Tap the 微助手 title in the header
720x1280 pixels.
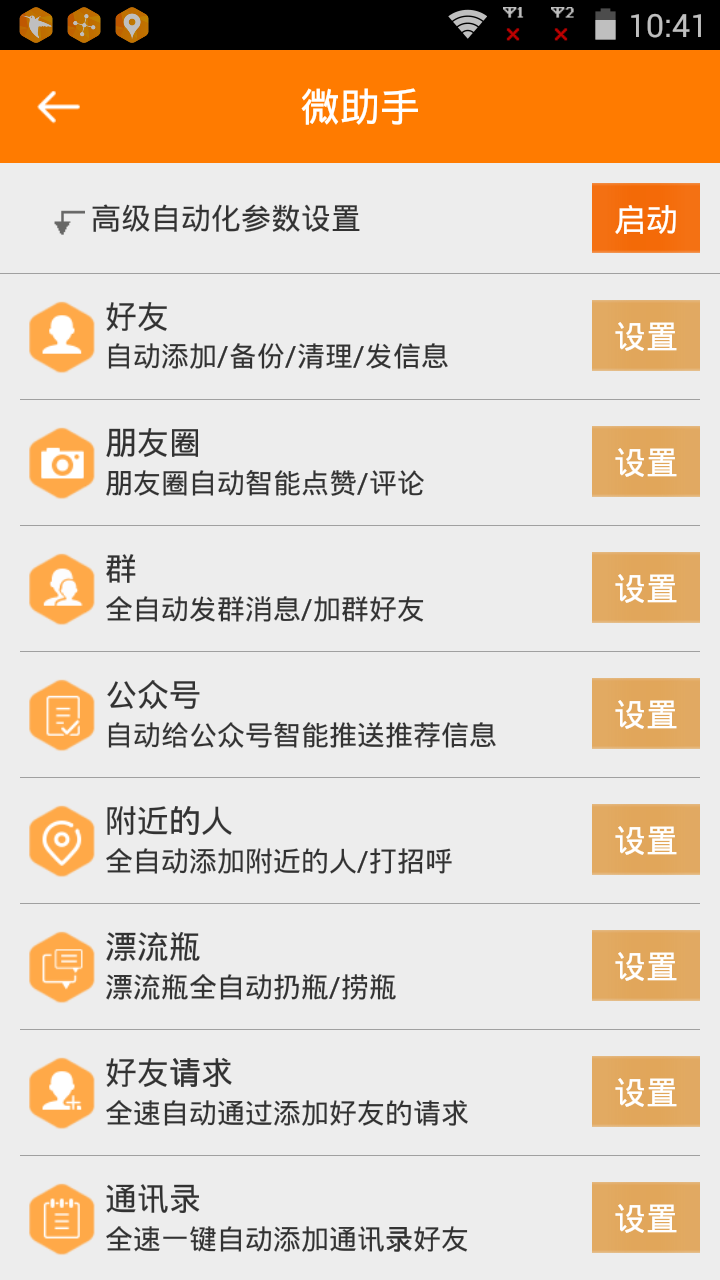pyautogui.click(x=360, y=105)
